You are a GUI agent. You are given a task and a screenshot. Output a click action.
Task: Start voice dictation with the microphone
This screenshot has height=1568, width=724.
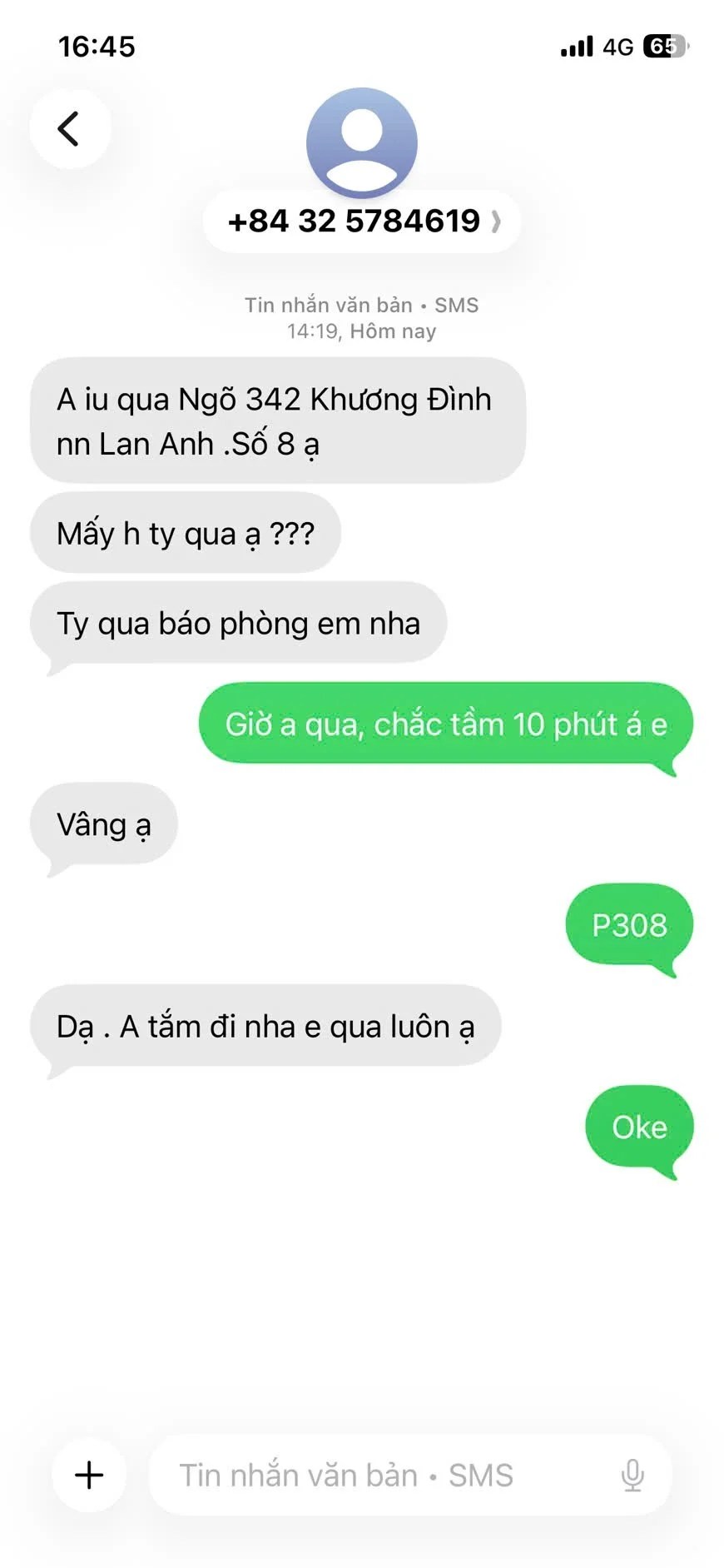pos(632,1475)
